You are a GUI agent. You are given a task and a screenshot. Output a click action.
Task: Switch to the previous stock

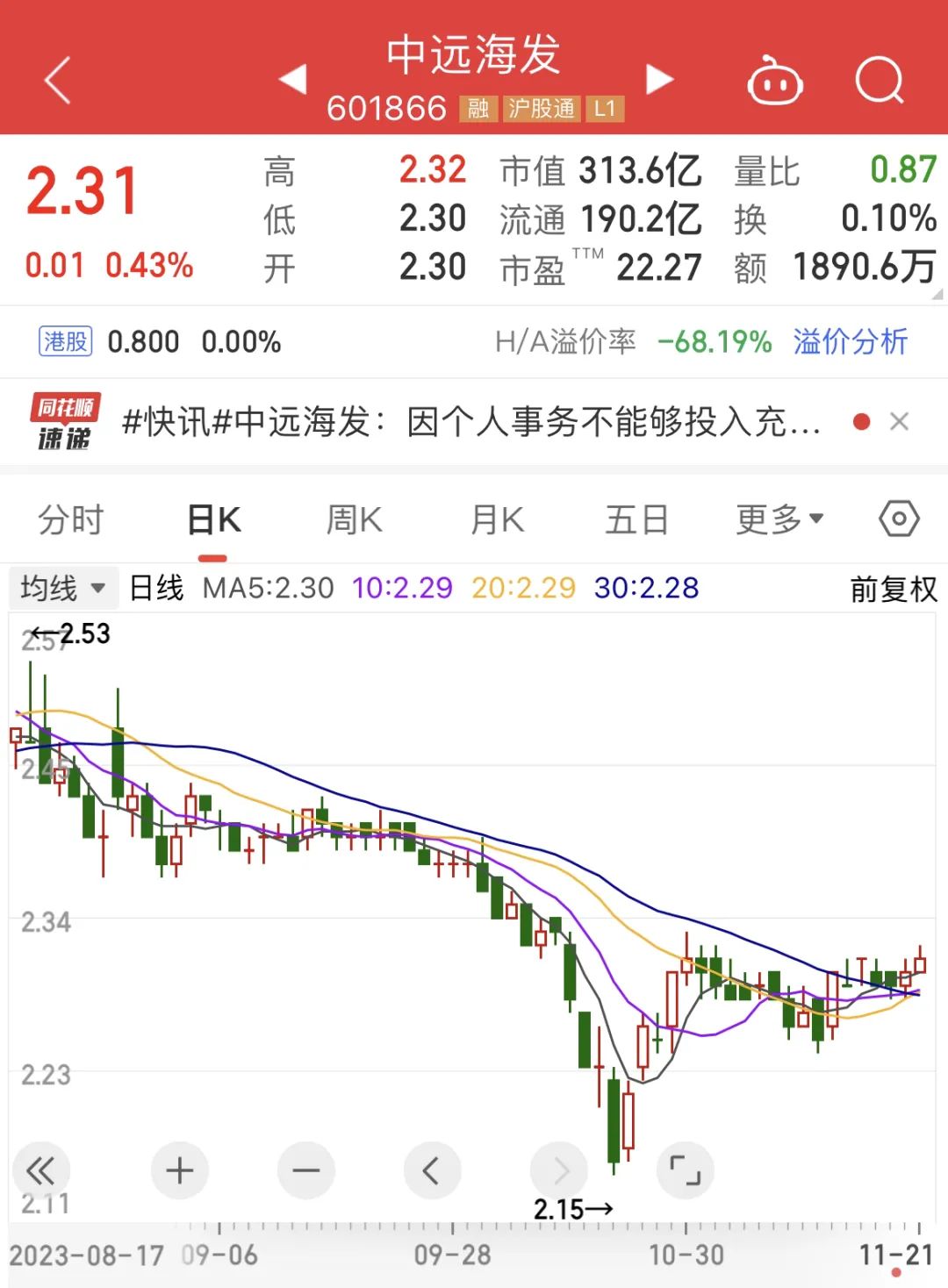[293, 80]
